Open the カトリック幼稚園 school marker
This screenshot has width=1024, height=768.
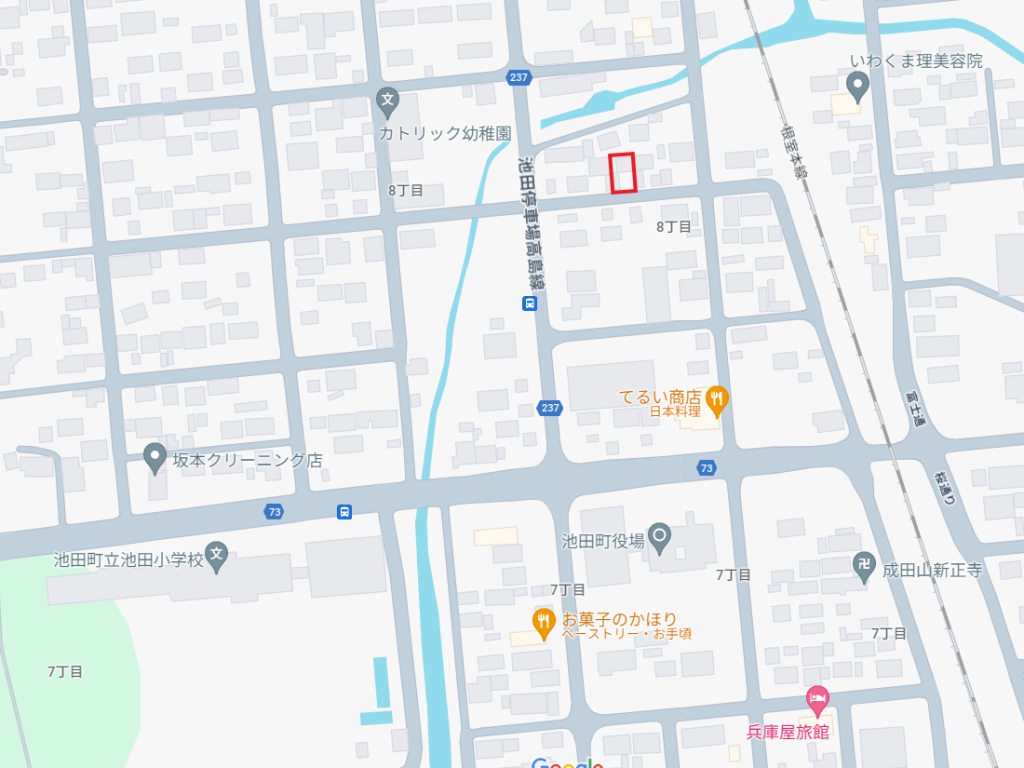[x=388, y=100]
